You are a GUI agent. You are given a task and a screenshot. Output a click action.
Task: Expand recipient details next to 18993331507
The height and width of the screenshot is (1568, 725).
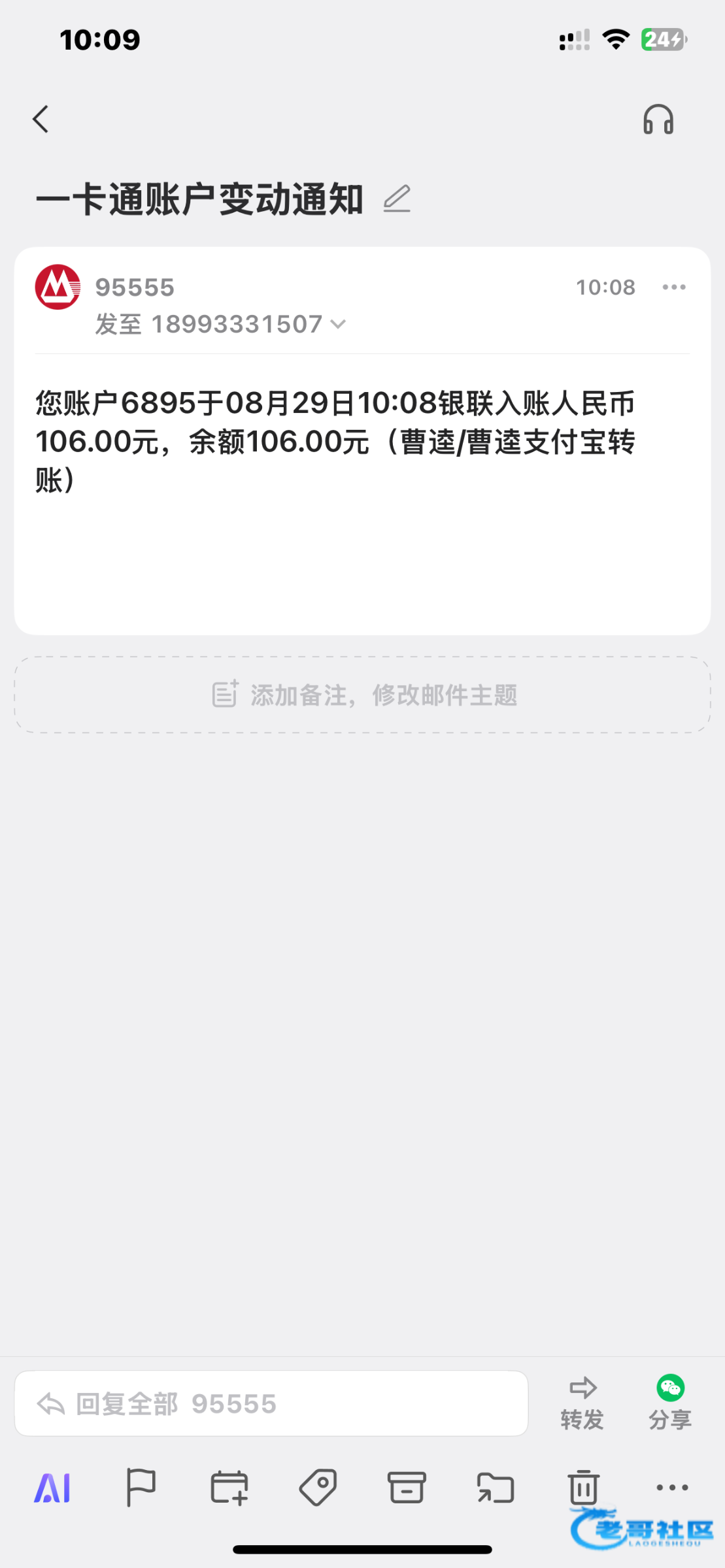(x=338, y=324)
